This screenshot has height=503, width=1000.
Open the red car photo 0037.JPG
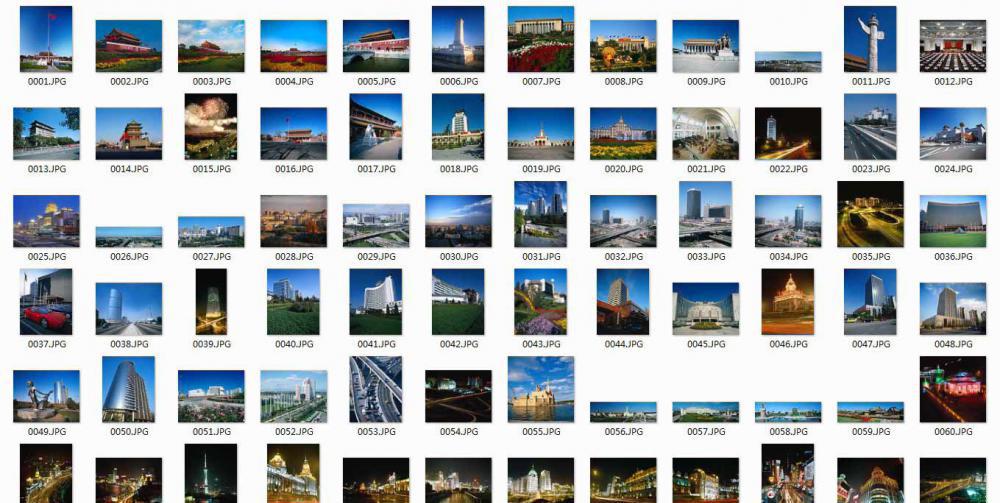(x=46, y=301)
